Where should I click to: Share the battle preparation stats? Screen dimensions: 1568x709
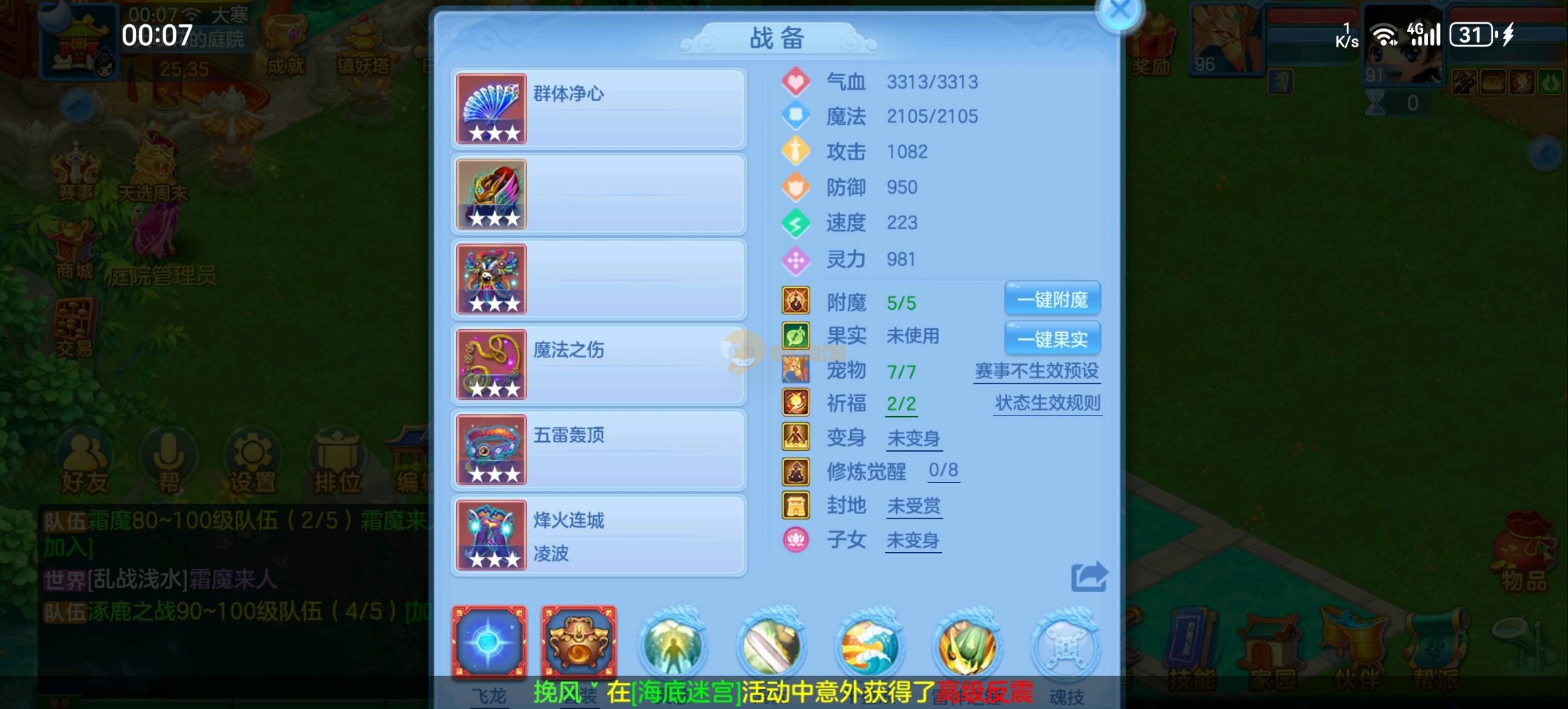coord(1088,578)
